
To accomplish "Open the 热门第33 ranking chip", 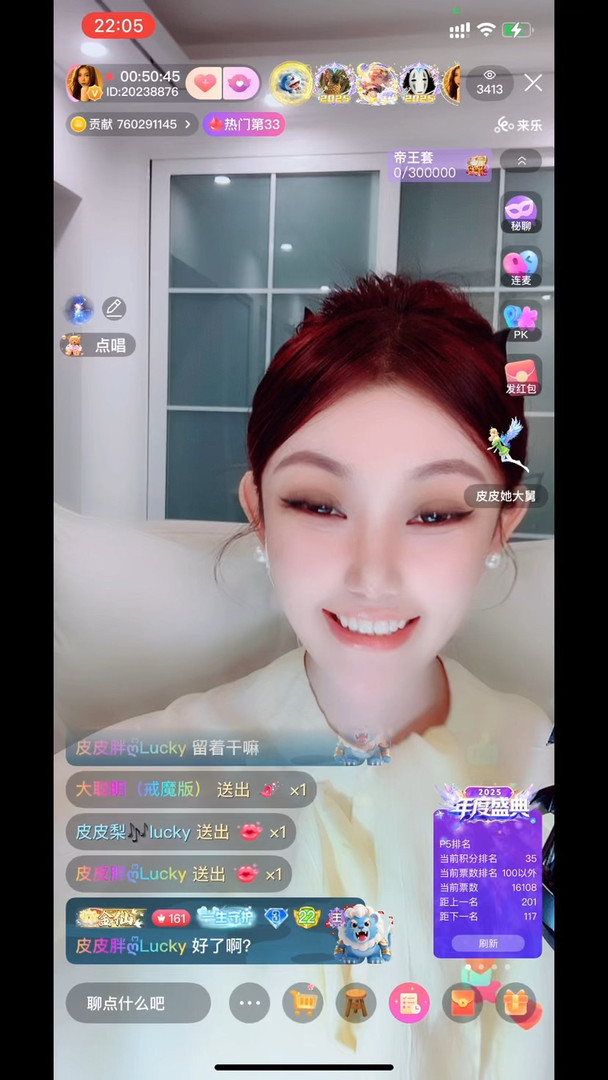I will tap(243, 124).
